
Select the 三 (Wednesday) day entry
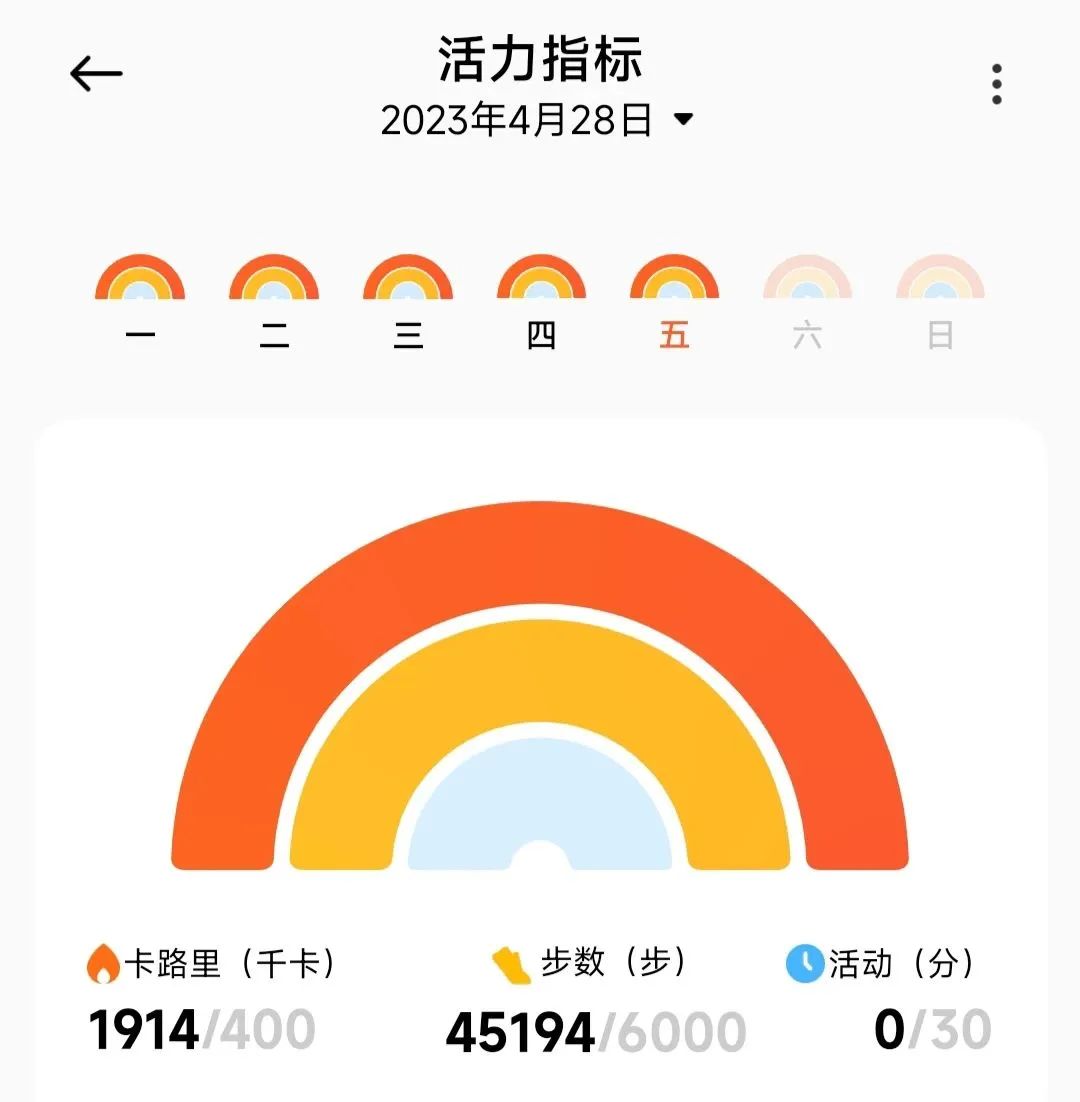click(x=407, y=335)
